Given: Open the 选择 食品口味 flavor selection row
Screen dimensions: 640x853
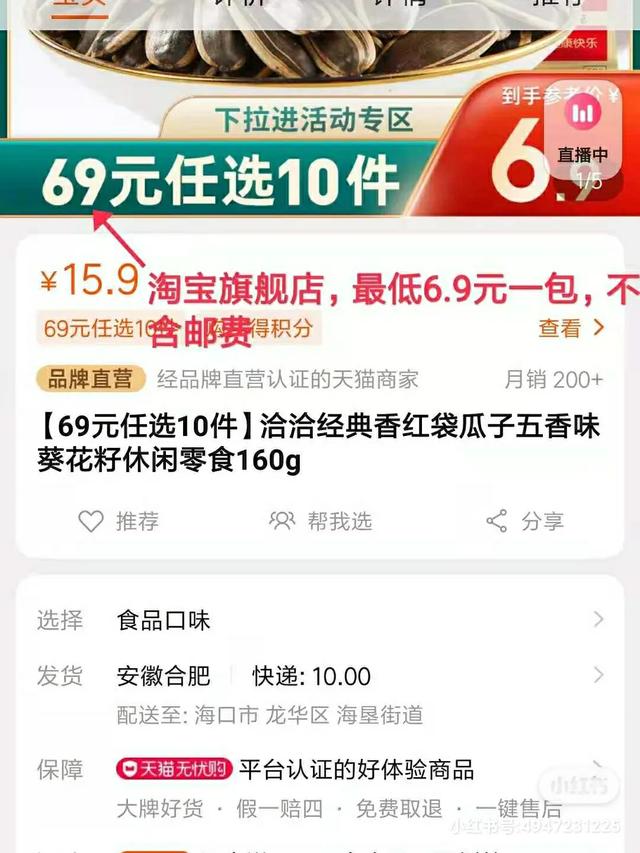Looking at the screenshot, I should (x=320, y=620).
